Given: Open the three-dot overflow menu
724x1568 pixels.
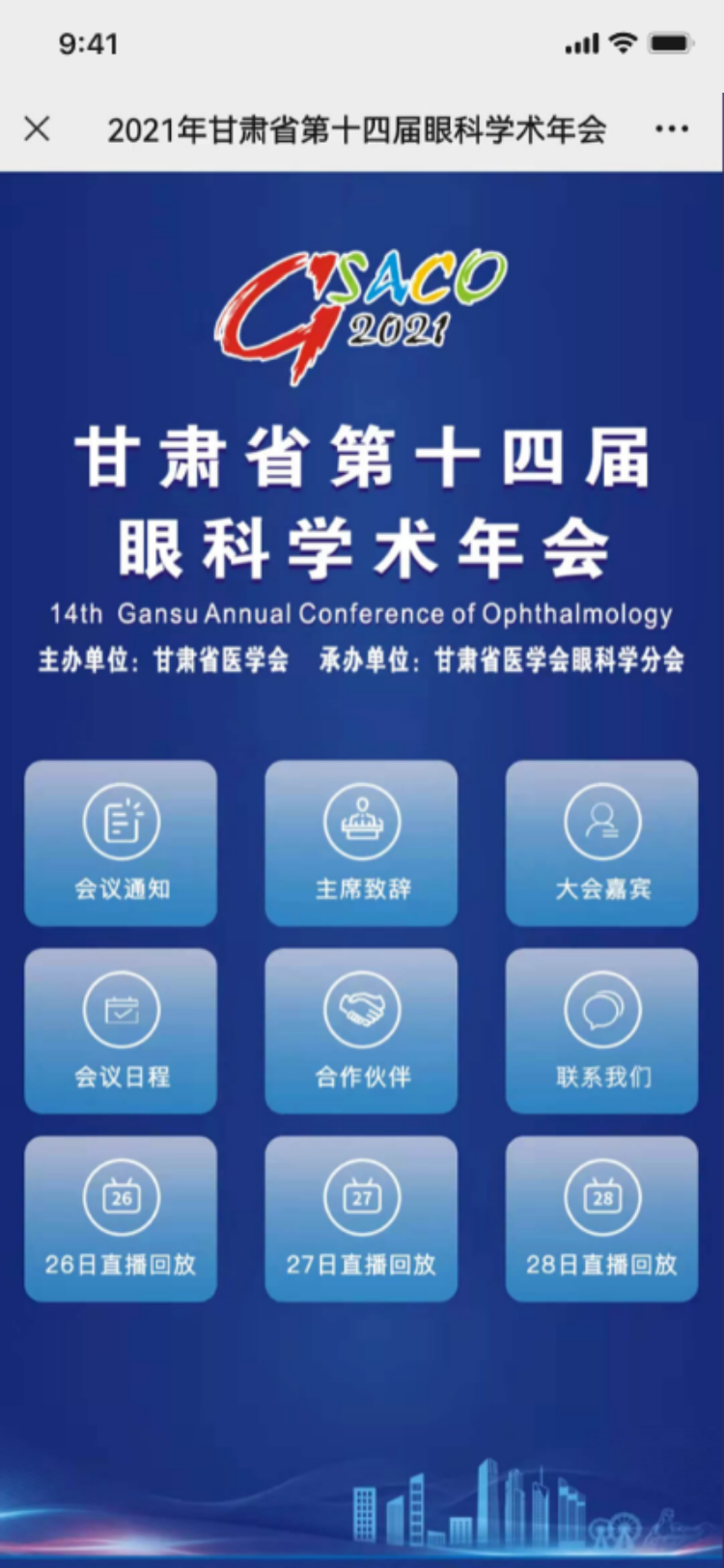Looking at the screenshot, I should pos(671,128).
